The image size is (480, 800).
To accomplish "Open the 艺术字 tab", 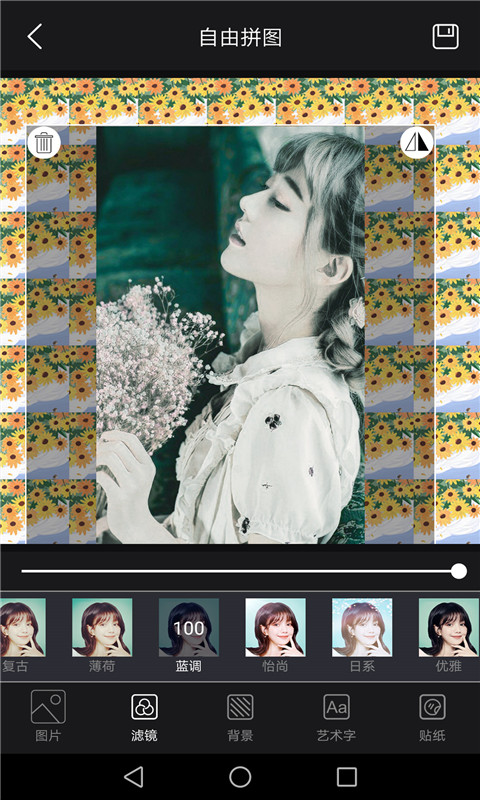I will click(336, 716).
